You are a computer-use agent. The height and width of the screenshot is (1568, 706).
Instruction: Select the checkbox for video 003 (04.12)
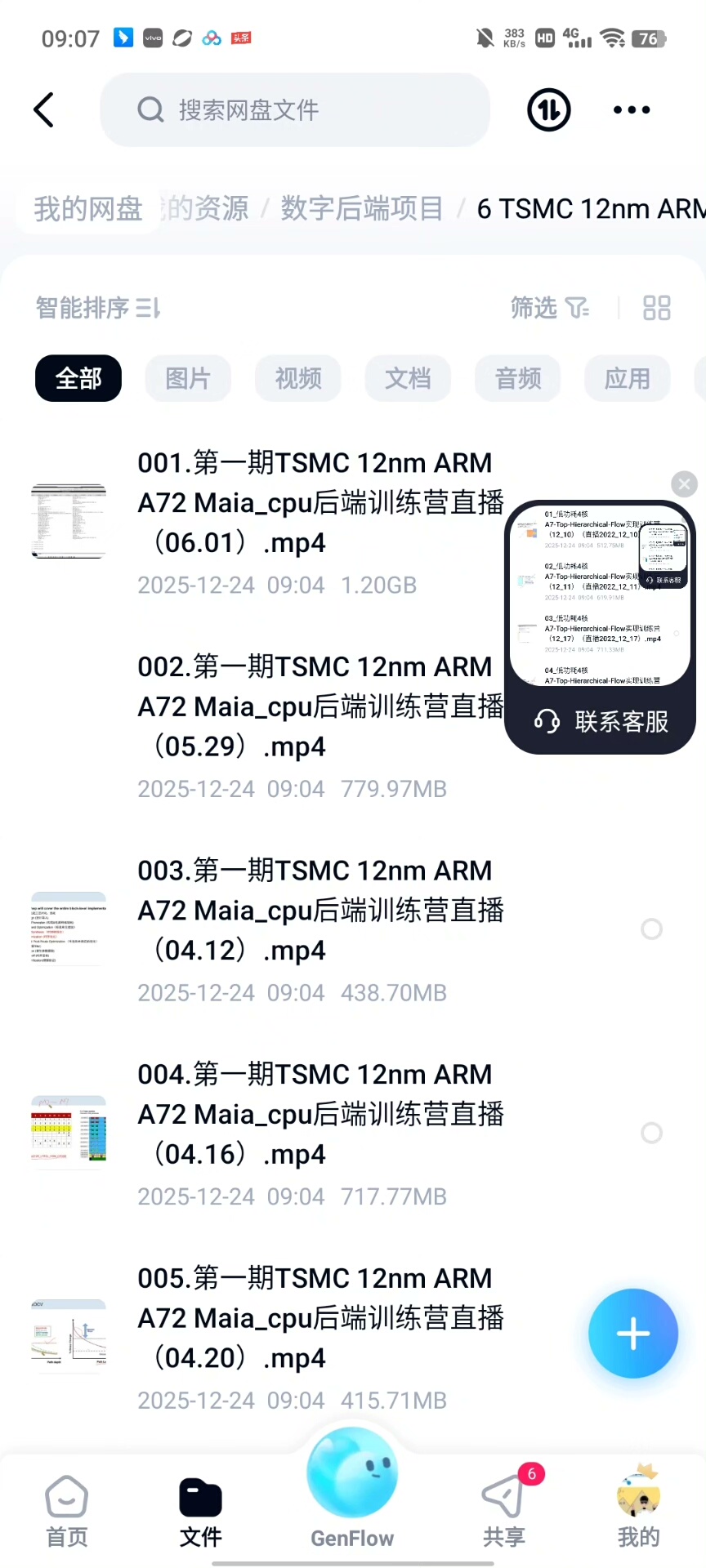(x=651, y=929)
